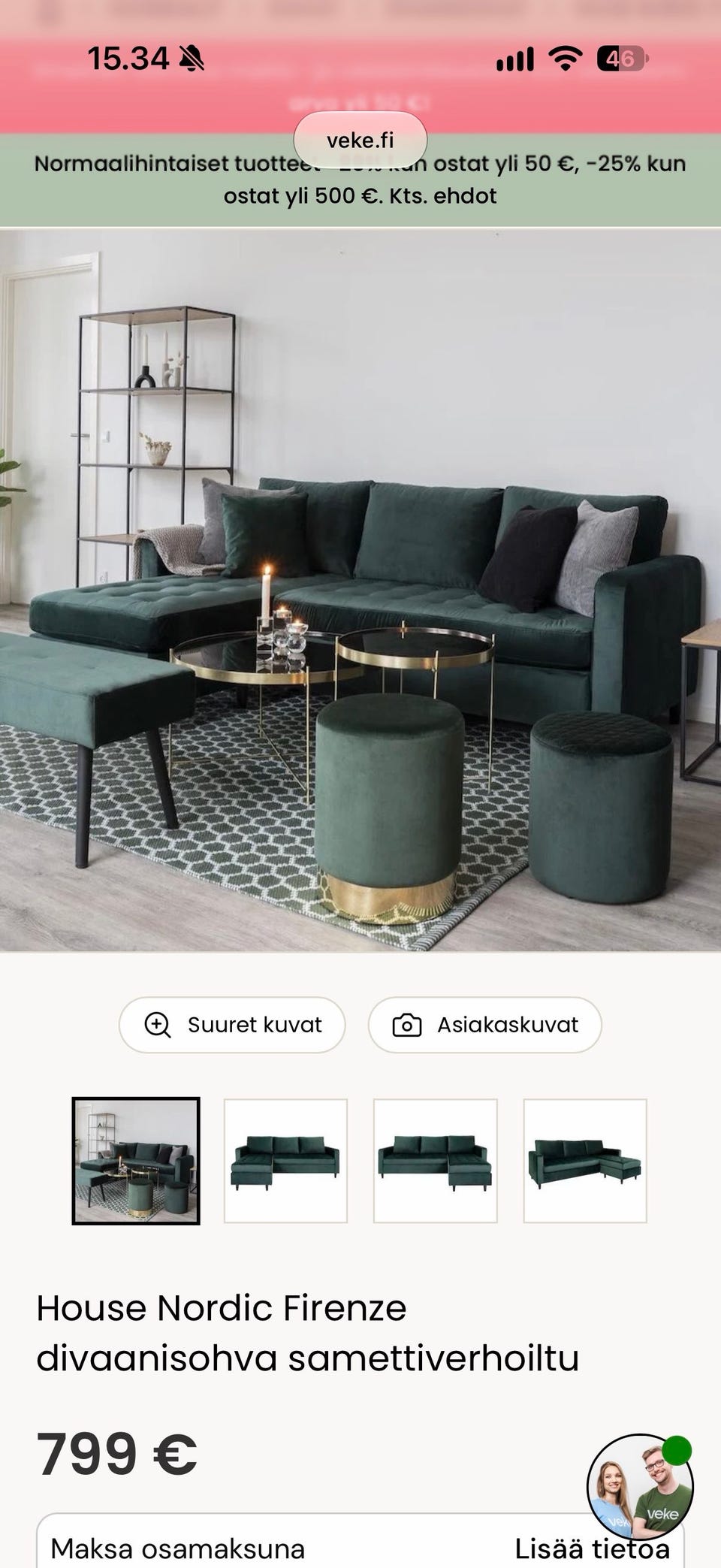Viewport: 721px width, 1568px height.
Task: Tap the veke.fi address pill
Action: 360,140
